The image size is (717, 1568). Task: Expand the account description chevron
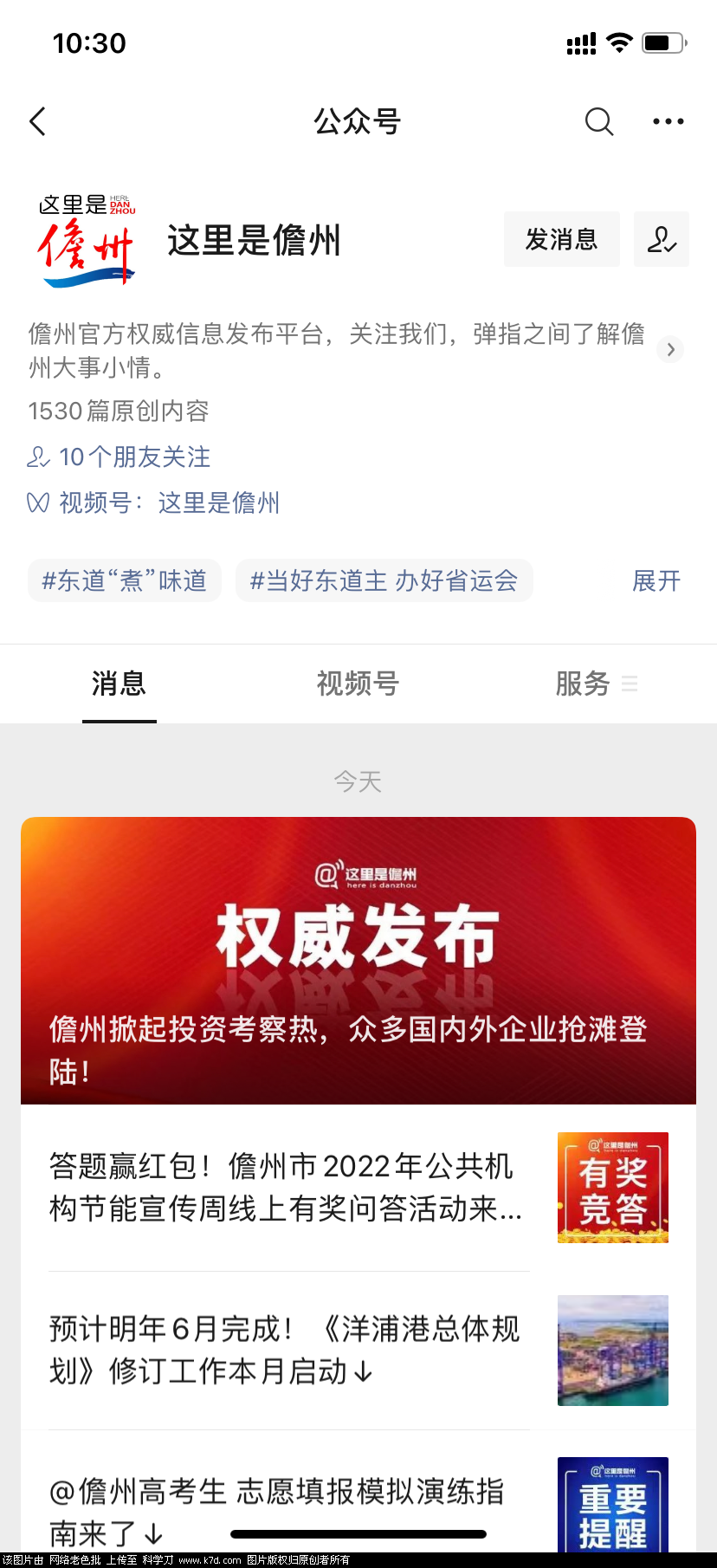pyautogui.click(x=670, y=350)
